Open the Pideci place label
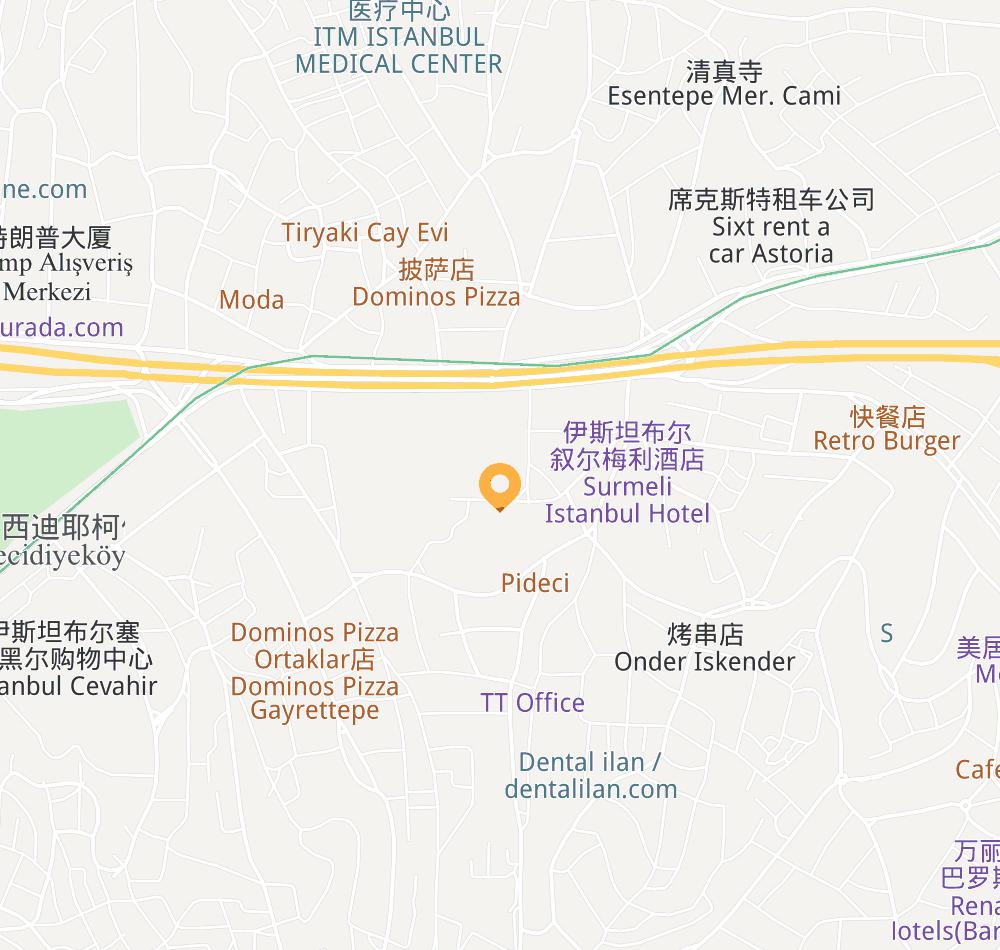 (x=535, y=583)
